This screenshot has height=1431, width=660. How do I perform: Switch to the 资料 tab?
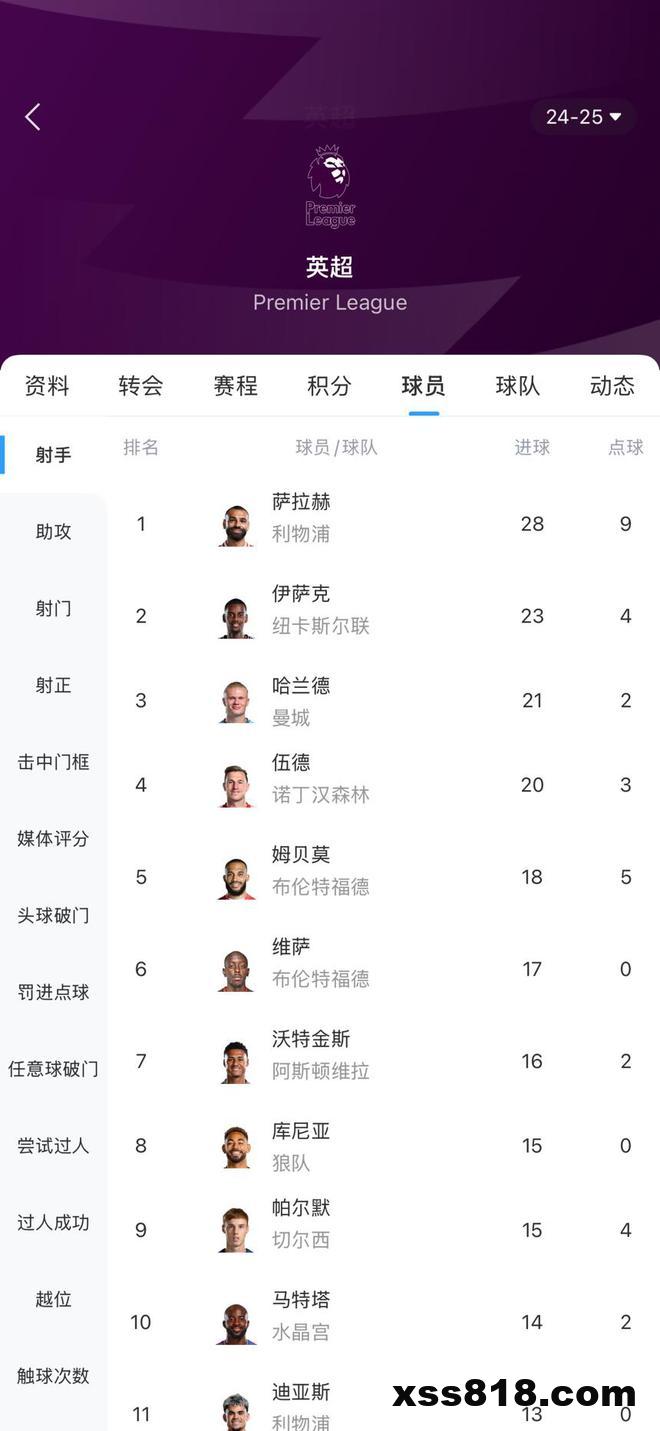point(47,386)
